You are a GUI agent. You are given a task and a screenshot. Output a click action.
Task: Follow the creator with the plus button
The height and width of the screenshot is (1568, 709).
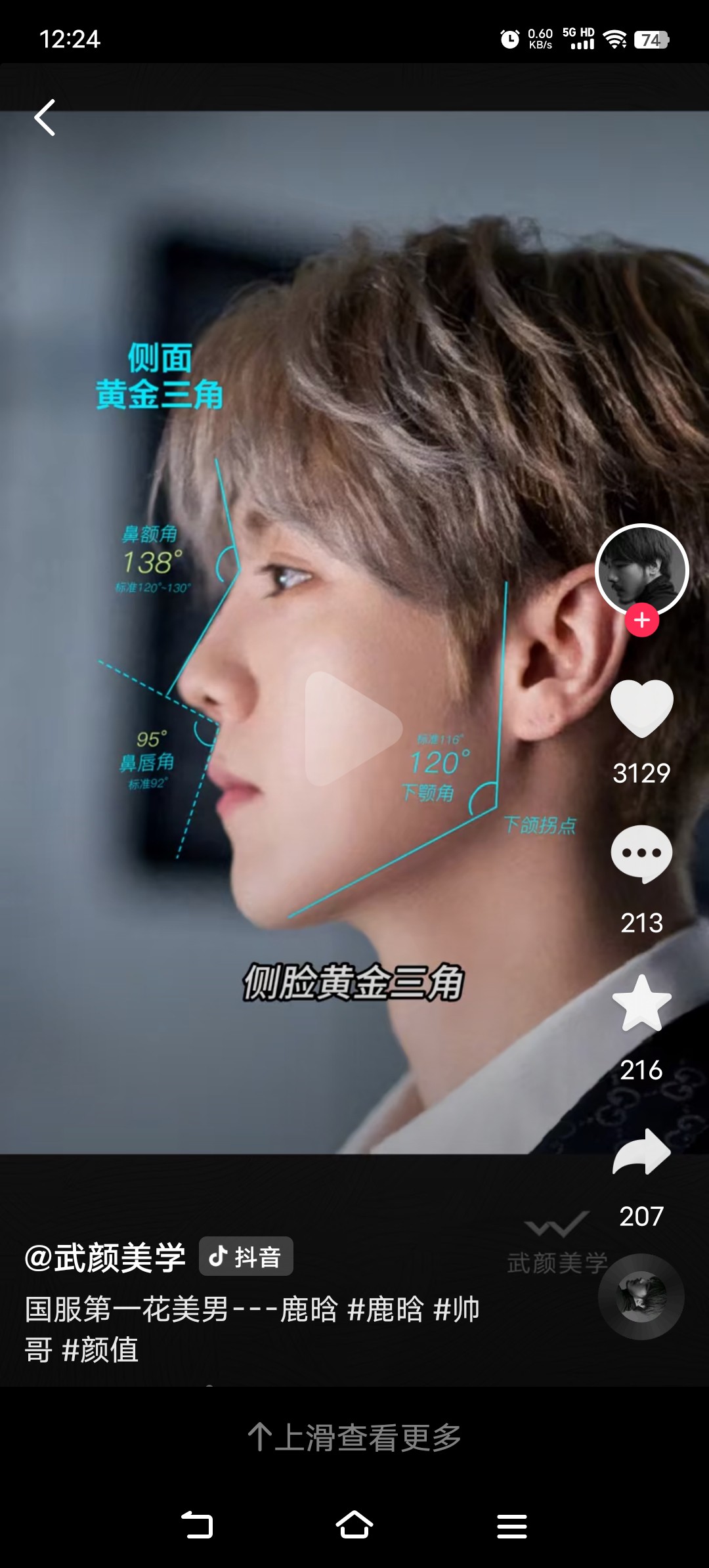[x=642, y=620]
